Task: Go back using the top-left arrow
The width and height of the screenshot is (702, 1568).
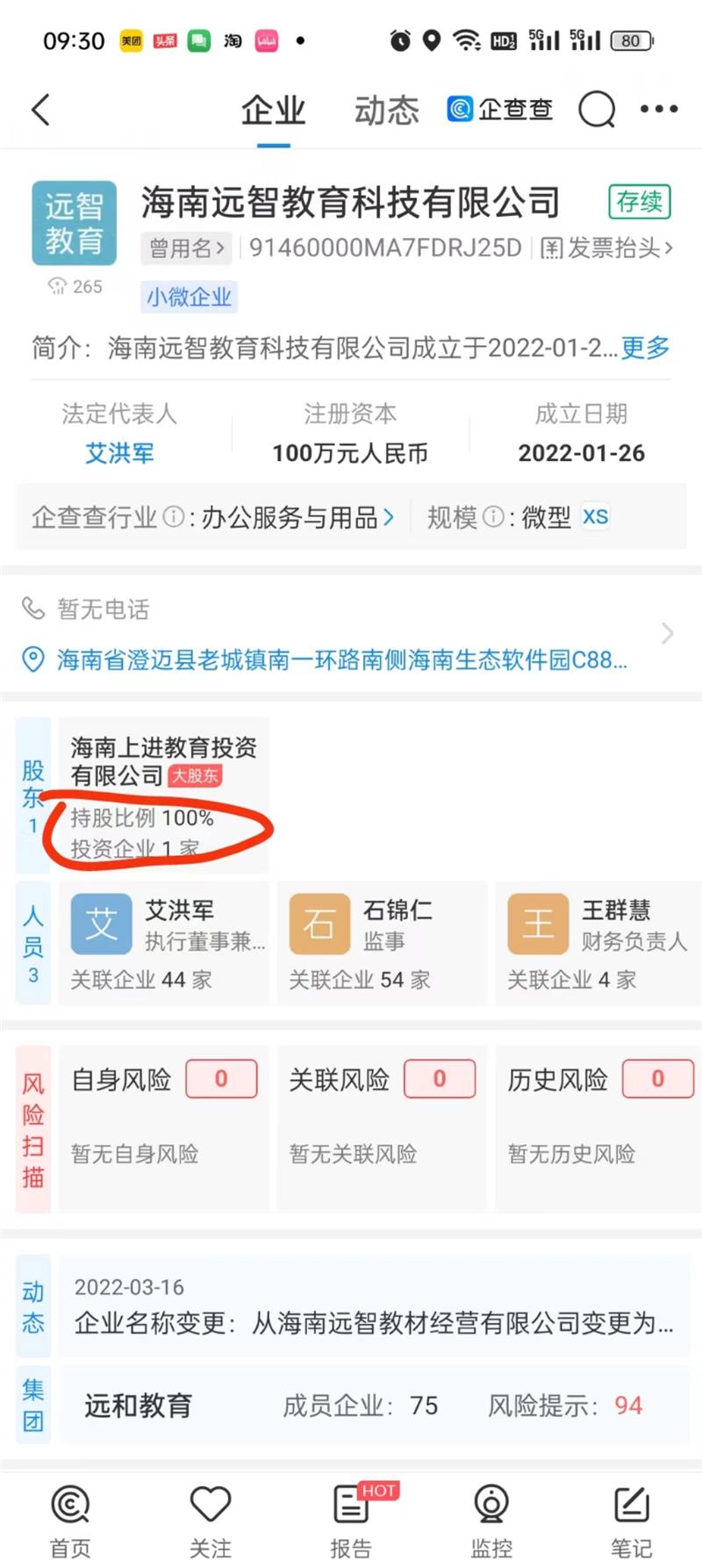Action: tap(40, 110)
